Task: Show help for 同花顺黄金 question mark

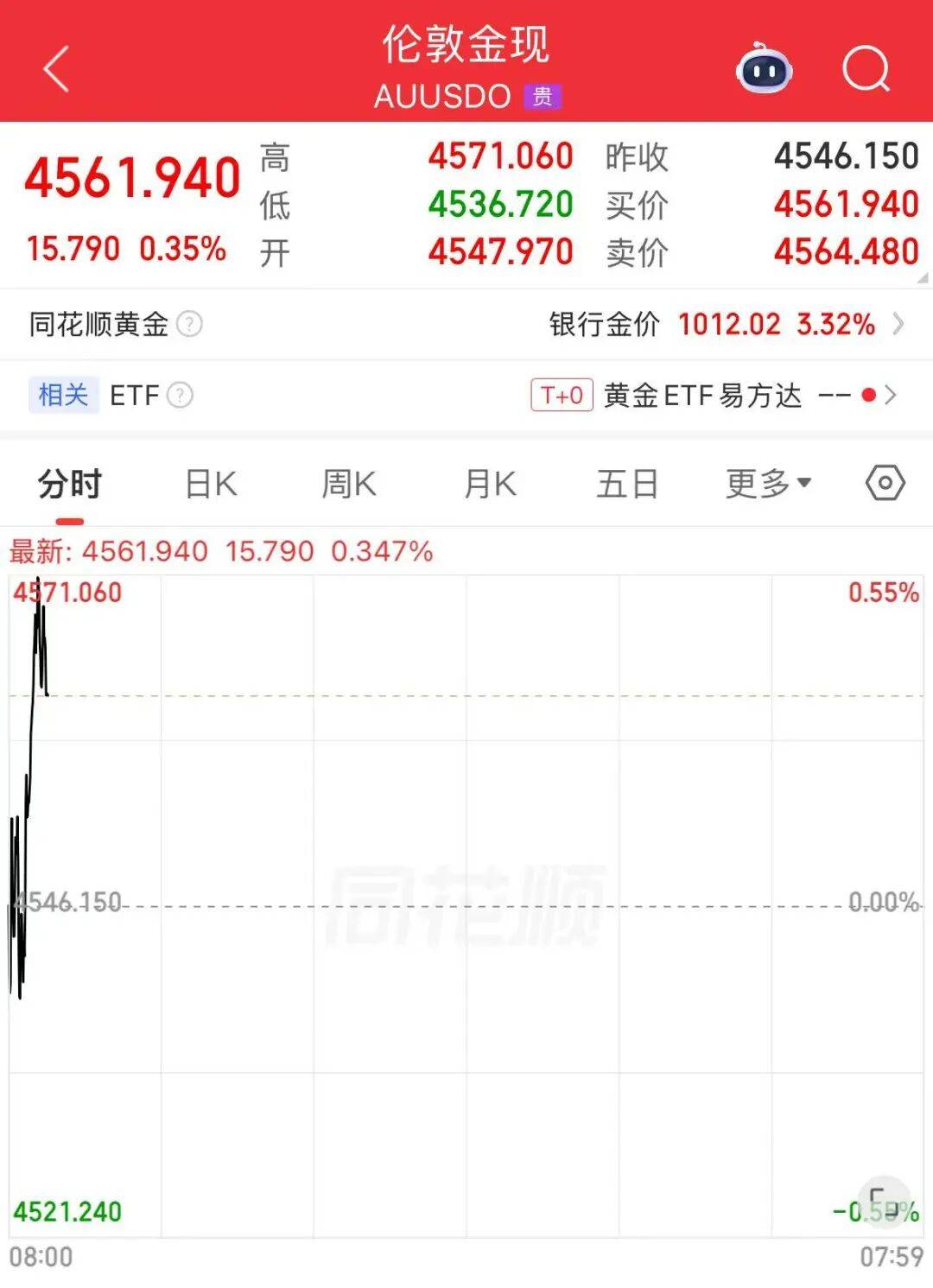Action: click(x=189, y=325)
